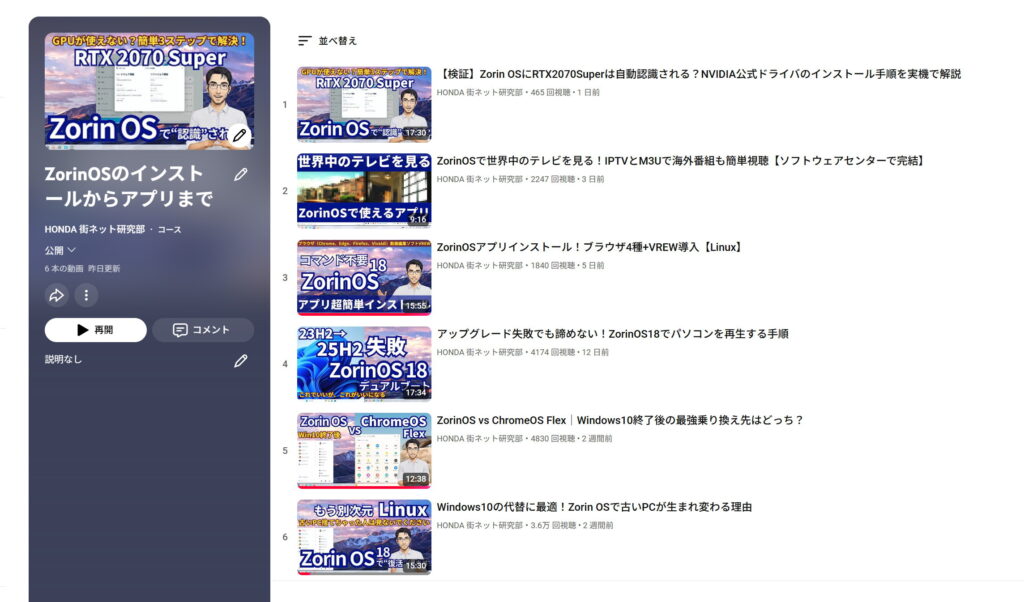The image size is (1024, 602).
Task: Open the RTX2070Super driver verification video
Action: click(699, 74)
